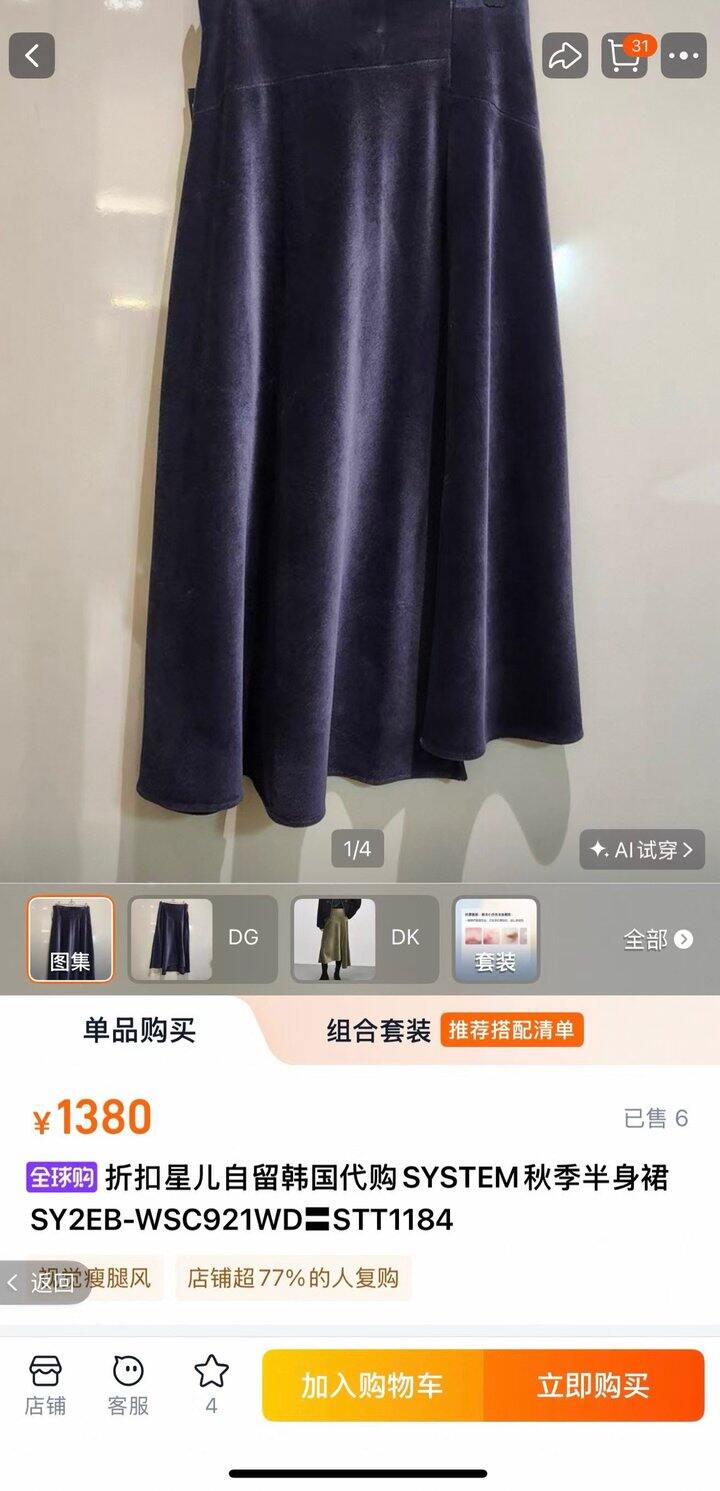
Task: View 全部 image options
Action: point(657,939)
